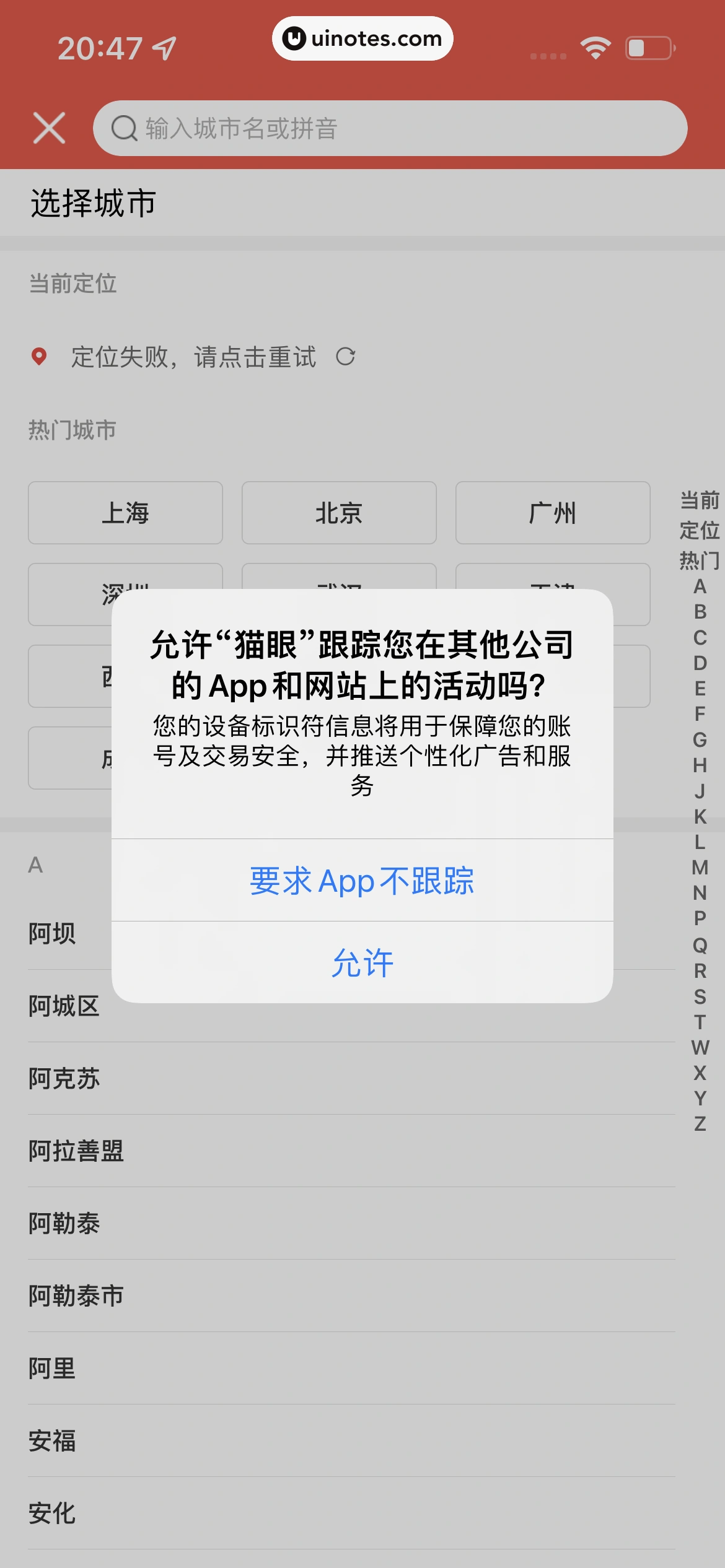Open city 阿拉善盟
Screen dimensions: 725x1568
(x=76, y=1151)
